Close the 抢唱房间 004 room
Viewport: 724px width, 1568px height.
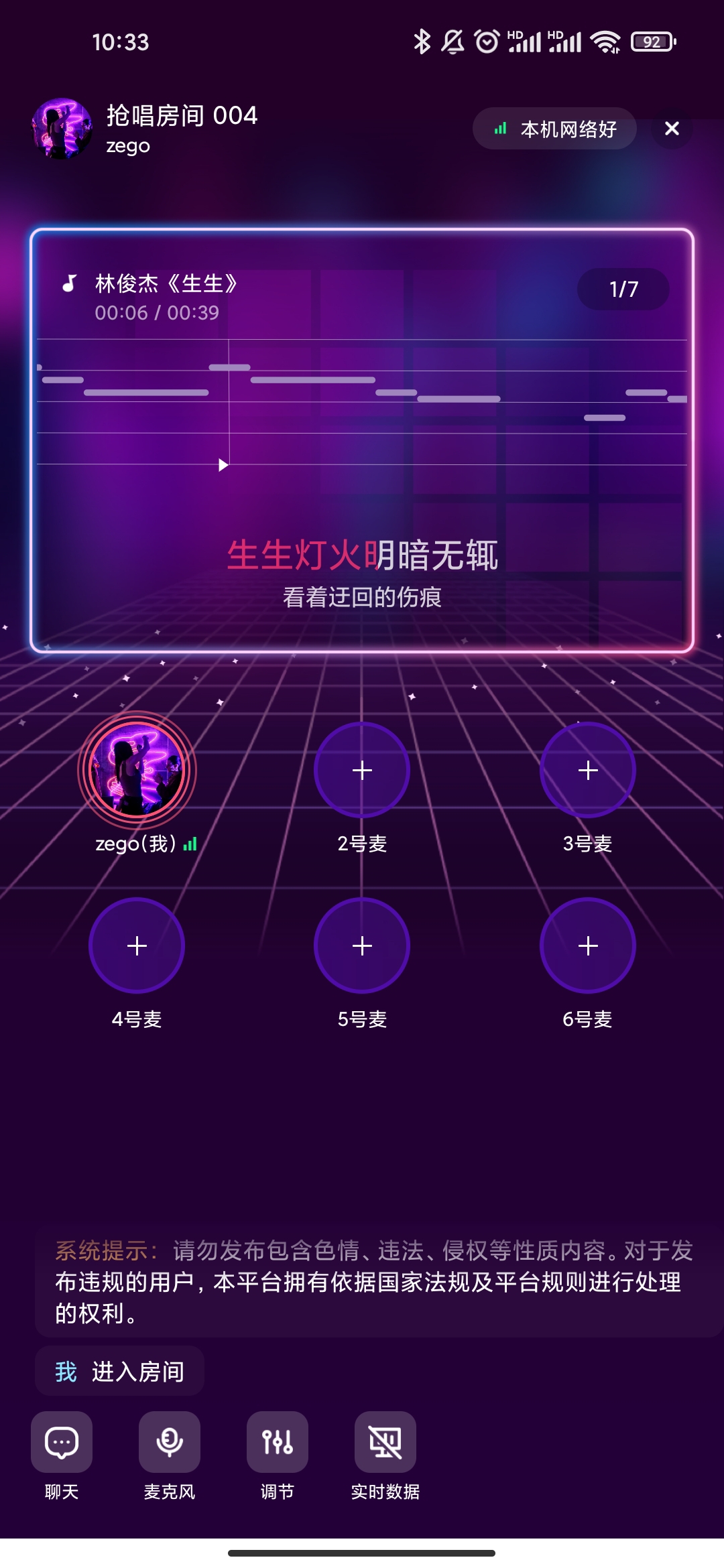pyautogui.click(x=672, y=129)
